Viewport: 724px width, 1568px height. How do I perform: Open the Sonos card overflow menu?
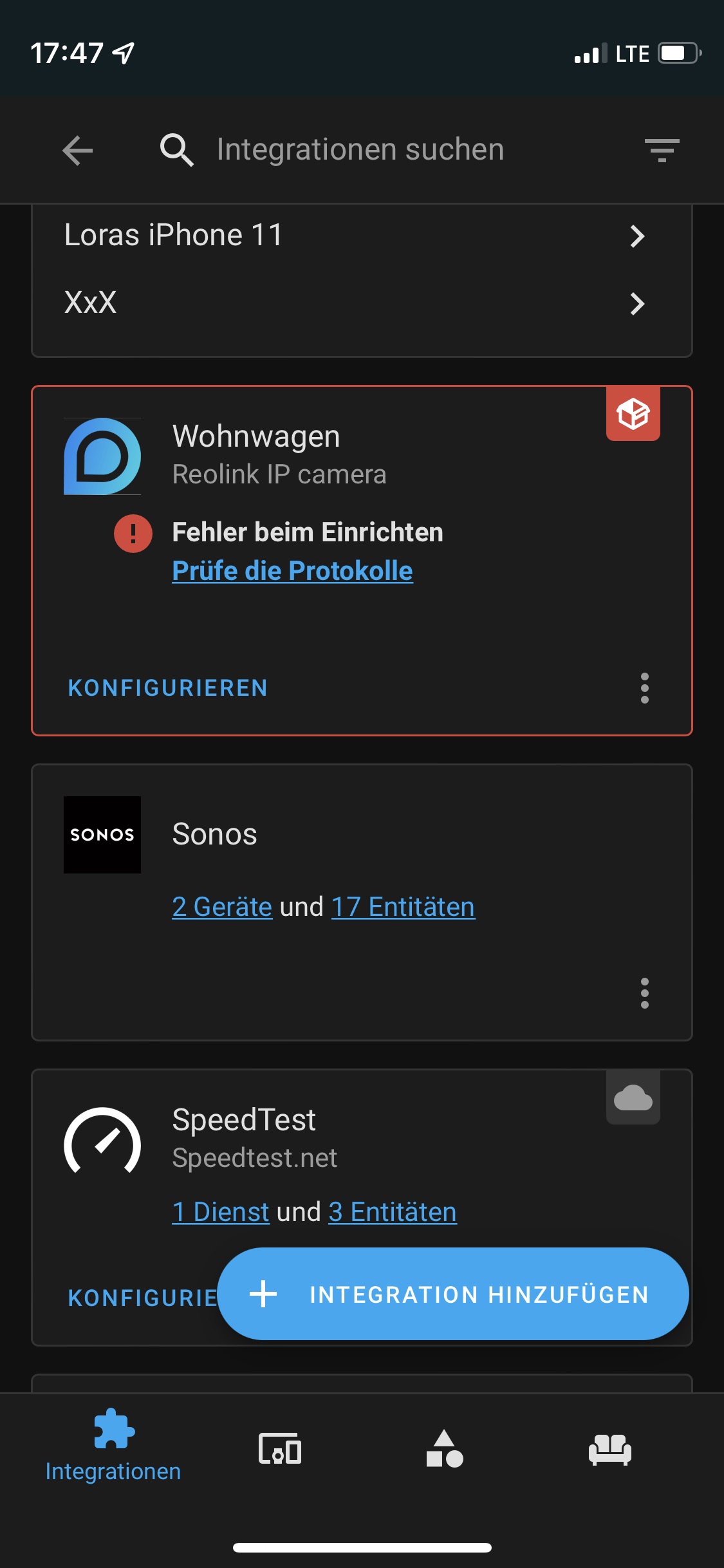click(644, 993)
